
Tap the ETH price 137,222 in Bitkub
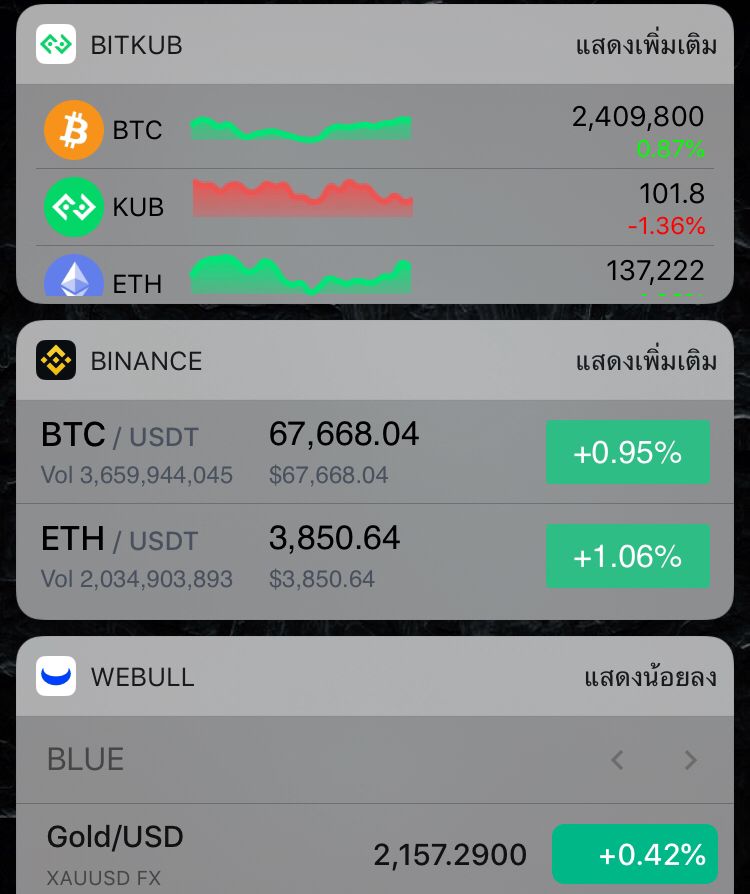pyautogui.click(x=655, y=270)
